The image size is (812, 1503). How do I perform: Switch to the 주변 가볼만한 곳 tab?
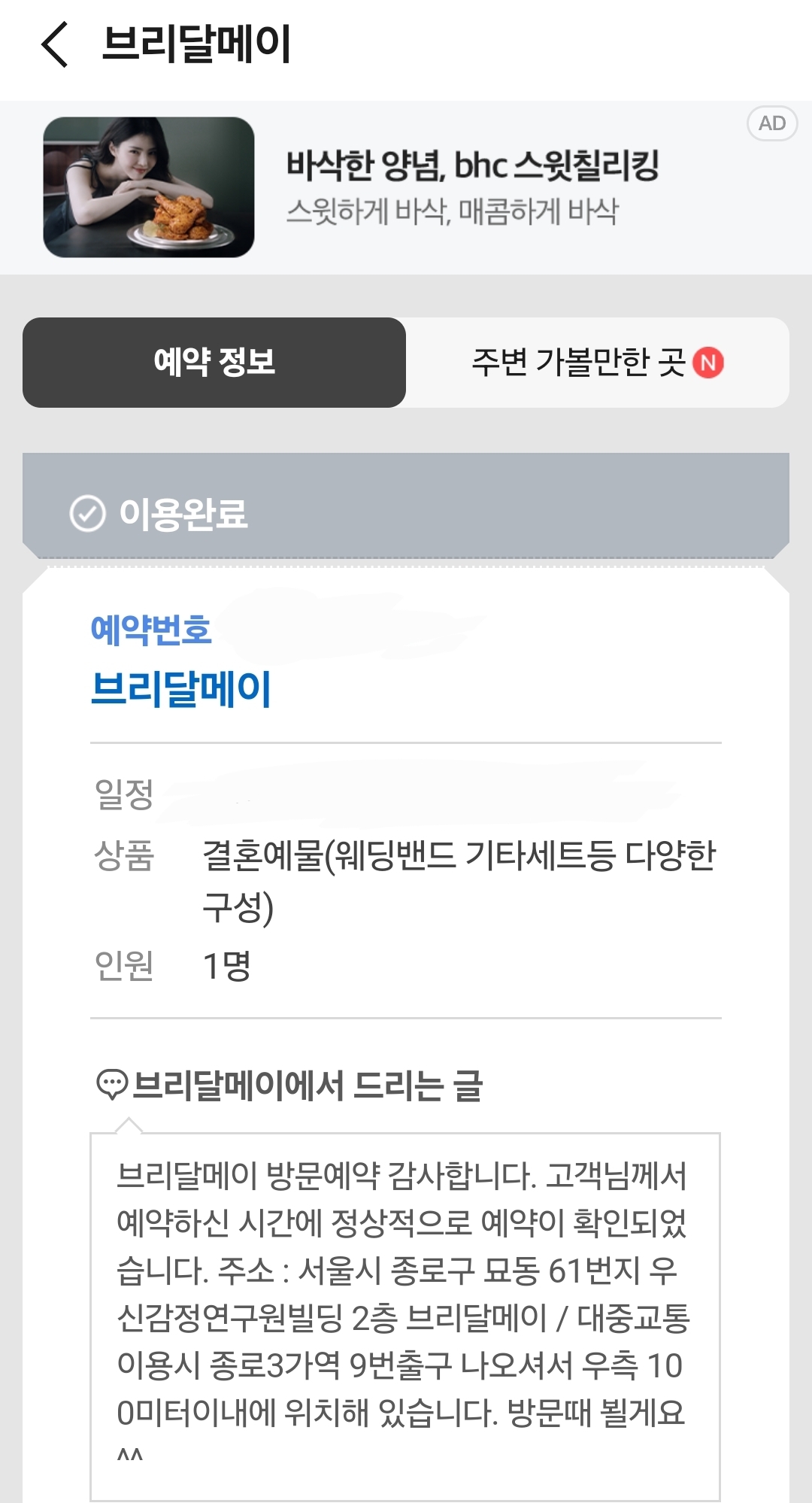pyautogui.click(x=597, y=363)
